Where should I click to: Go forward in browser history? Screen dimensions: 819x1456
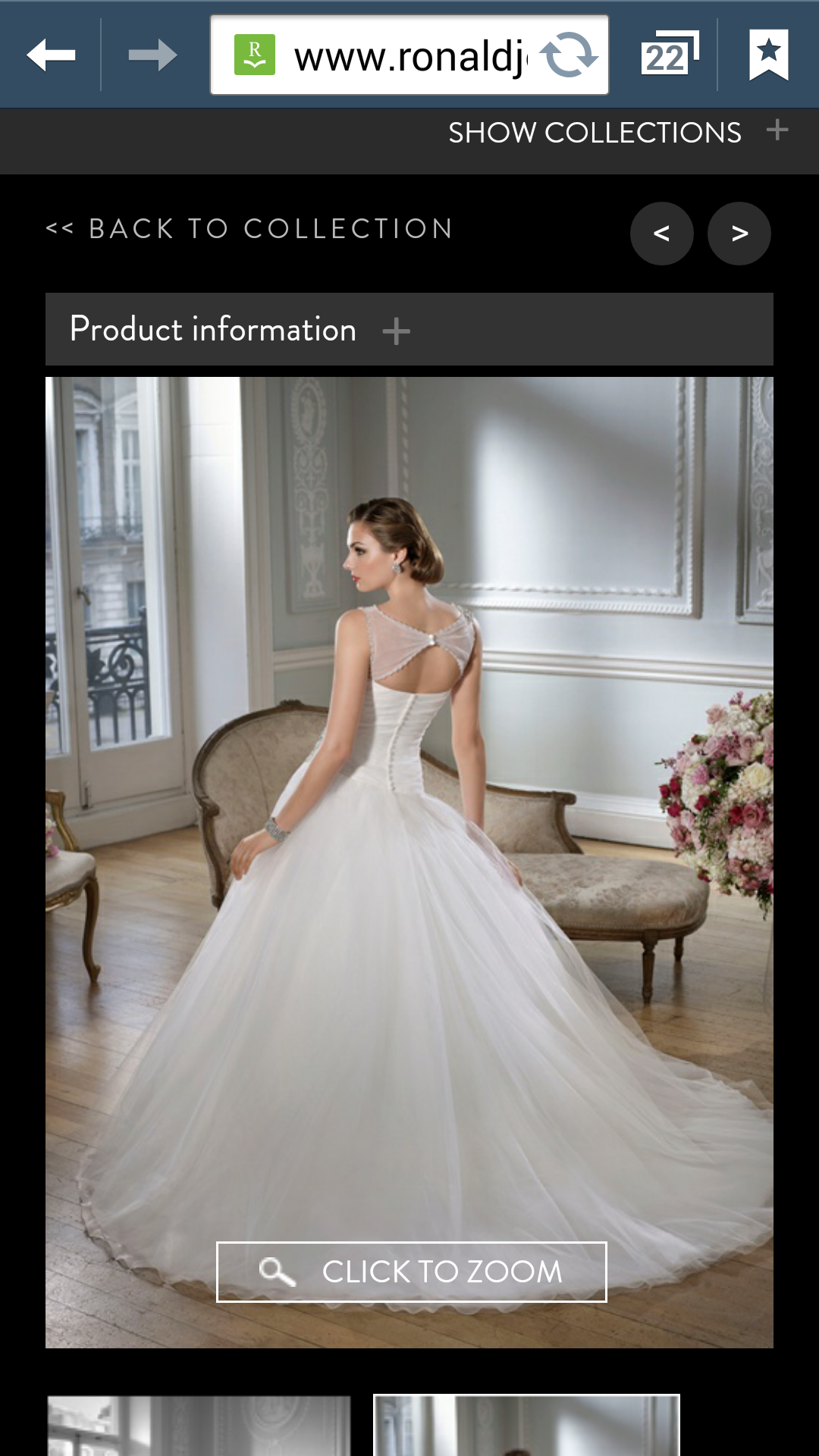pos(152,55)
